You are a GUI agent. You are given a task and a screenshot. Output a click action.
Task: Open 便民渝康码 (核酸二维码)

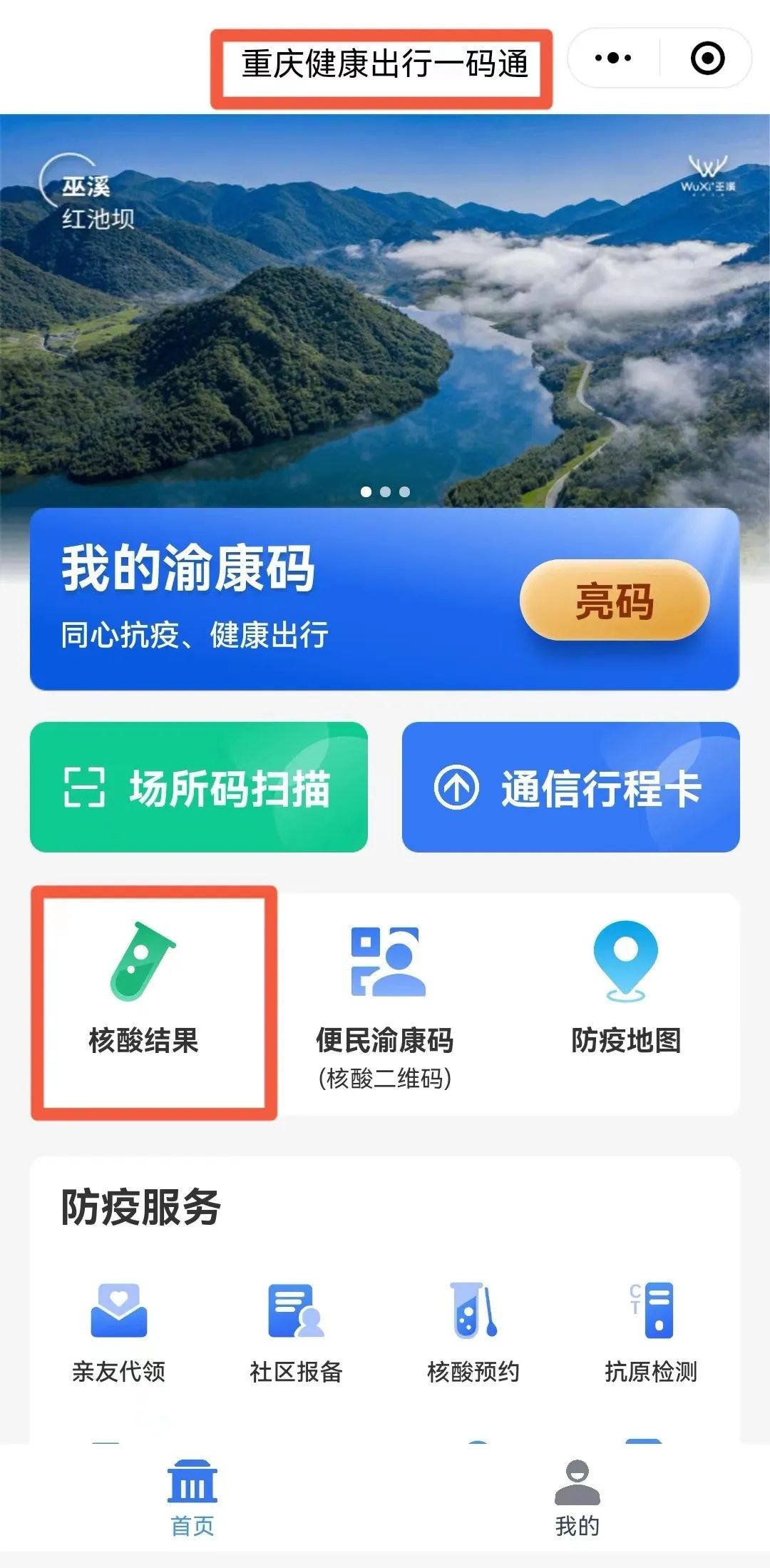click(x=385, y=1002)
